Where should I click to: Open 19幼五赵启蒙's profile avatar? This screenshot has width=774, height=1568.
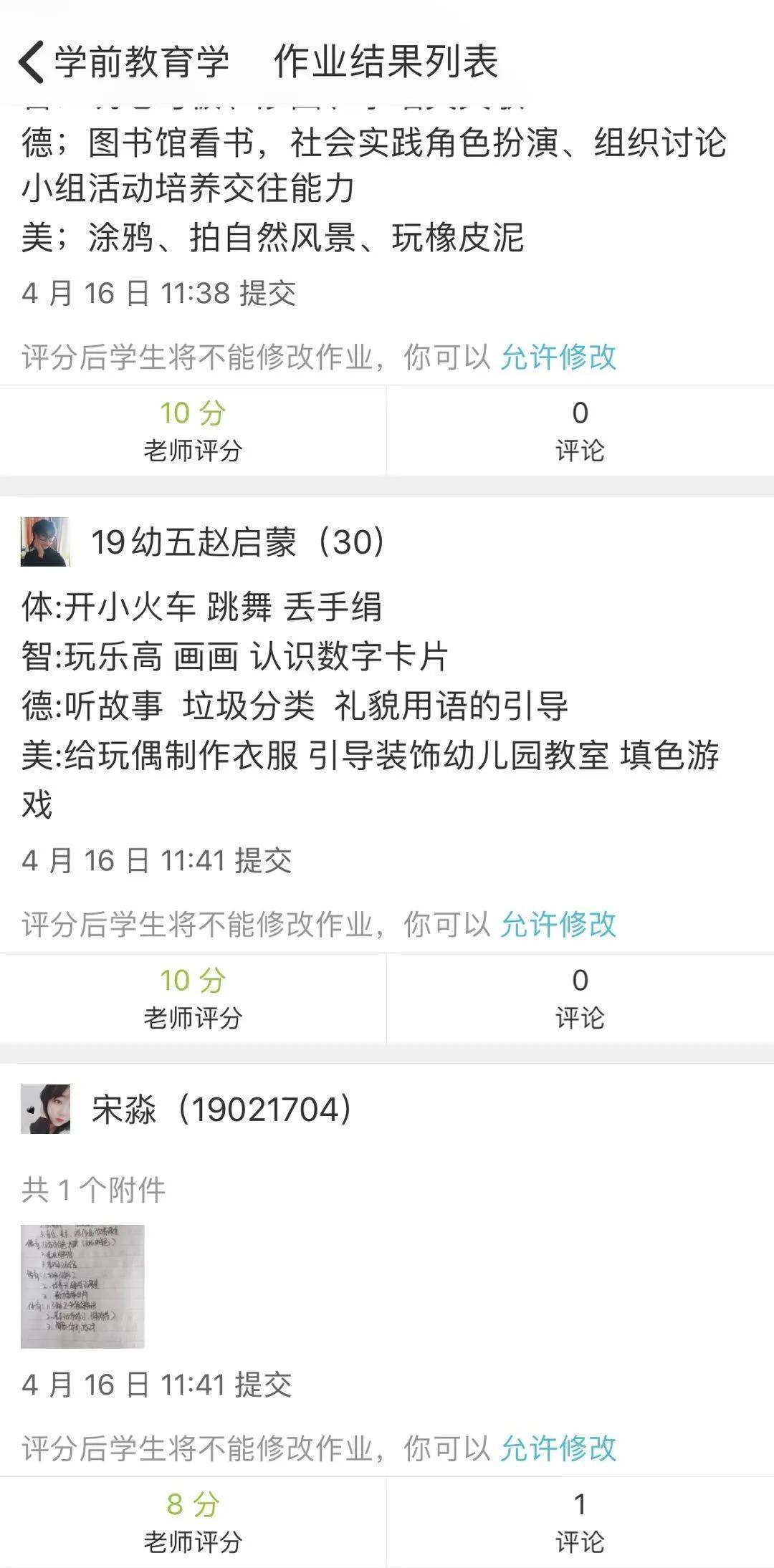pos(45,542)
